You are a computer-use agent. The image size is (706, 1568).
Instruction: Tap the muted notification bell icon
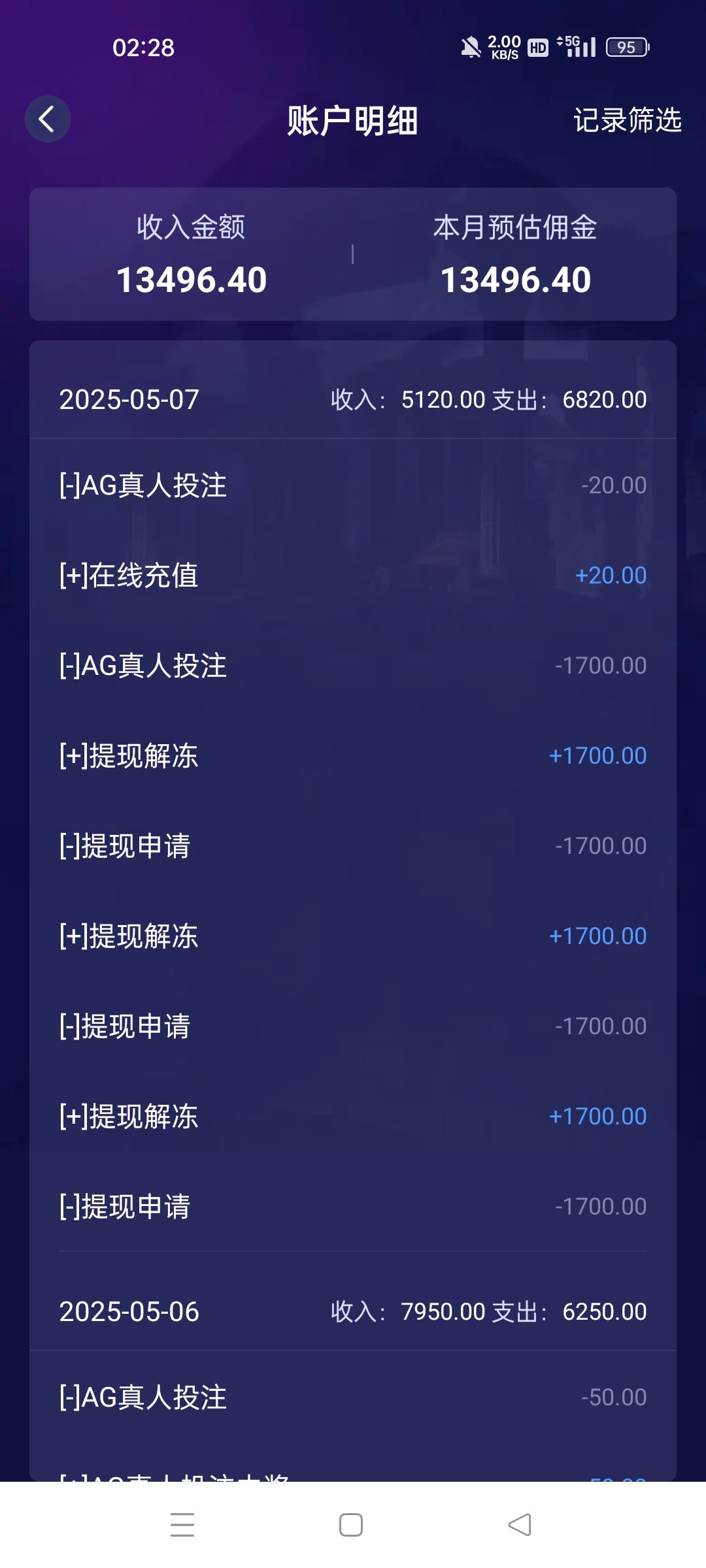point(472,46)
